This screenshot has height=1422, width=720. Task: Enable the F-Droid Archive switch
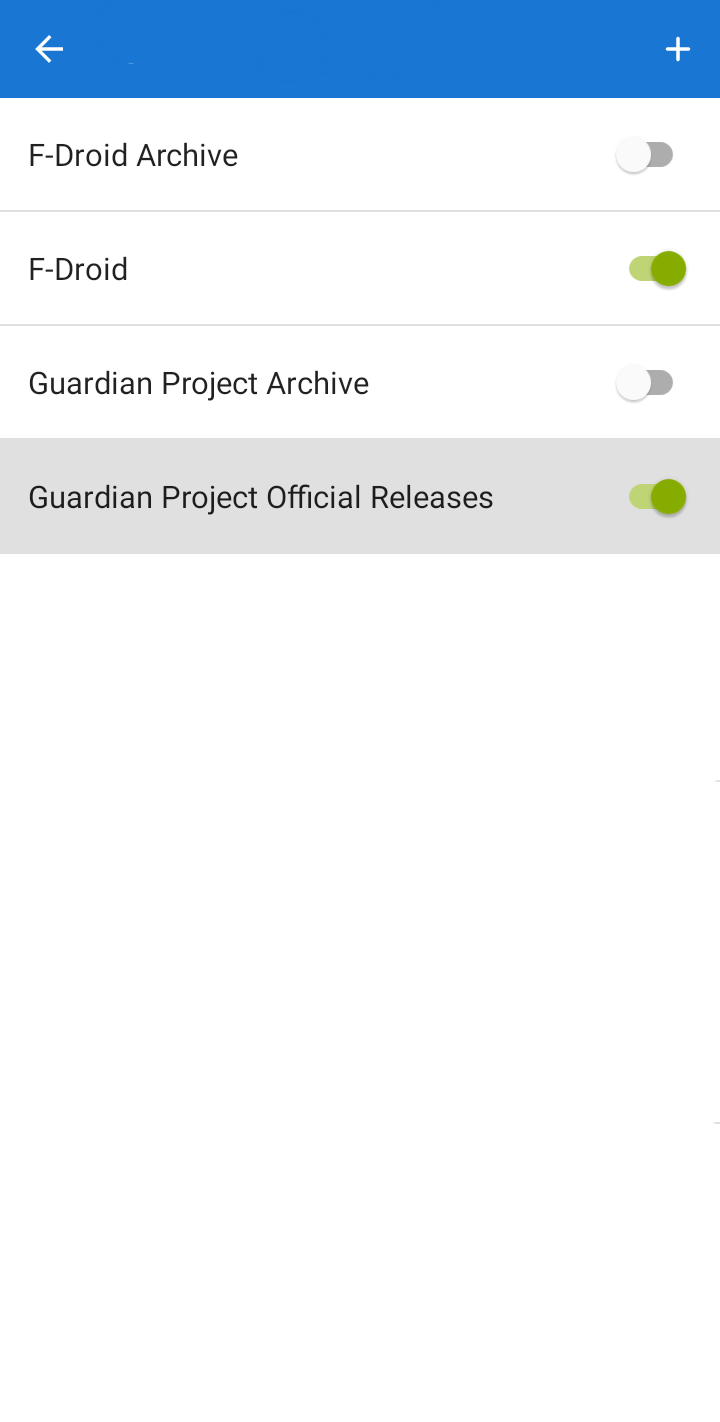[x=646, y=155]
